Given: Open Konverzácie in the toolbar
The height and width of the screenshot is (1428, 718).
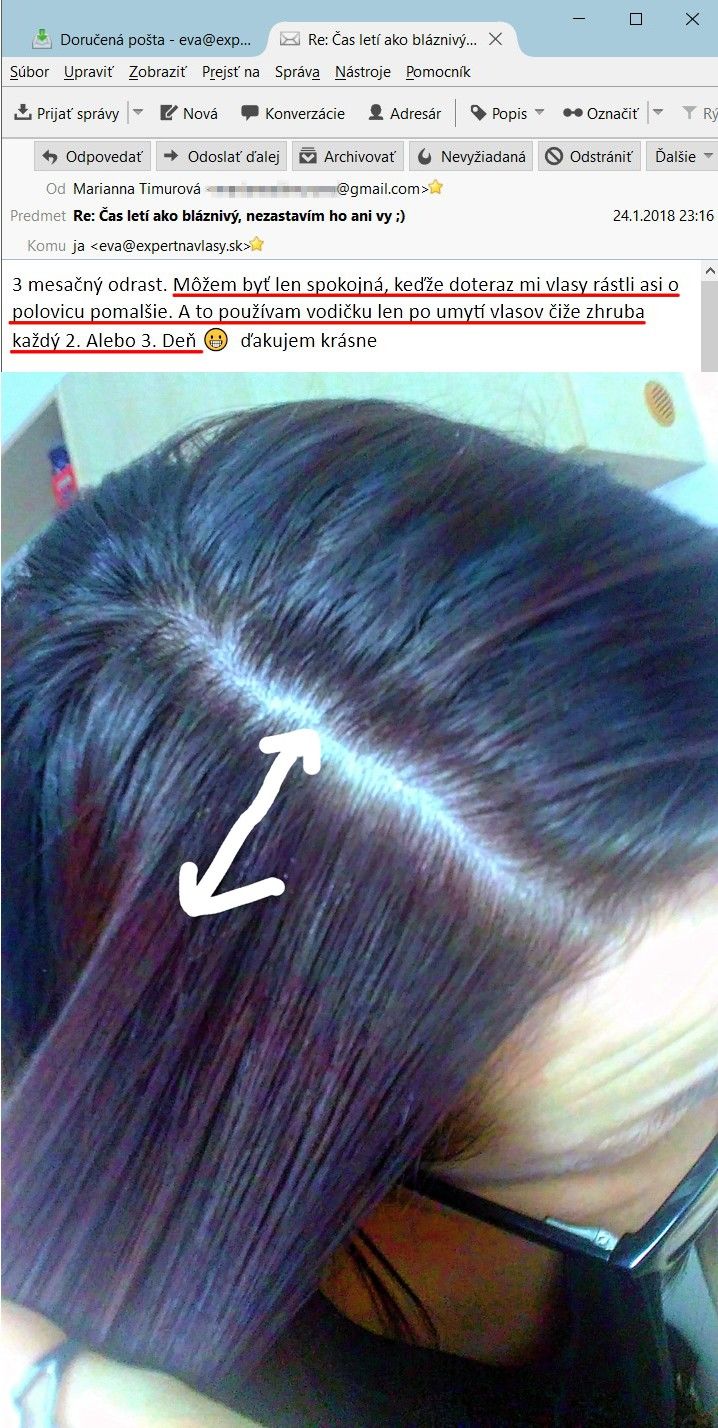Looking at the screenshot, I should click(293, 113).
